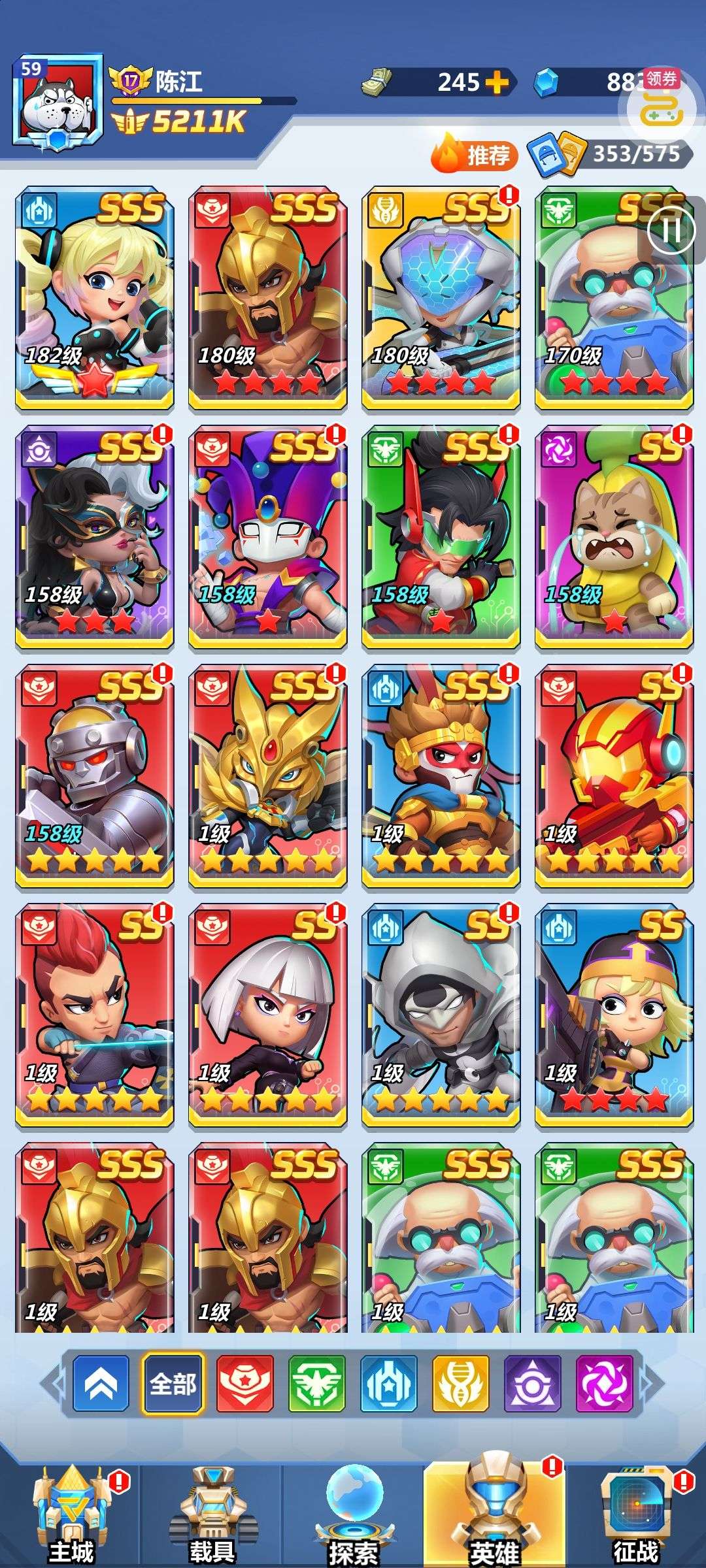Image resolution: width=706 pixels, height=1568 pixels.
Task: Open the 推荐 recommended lineup
Action: [474, 155]
